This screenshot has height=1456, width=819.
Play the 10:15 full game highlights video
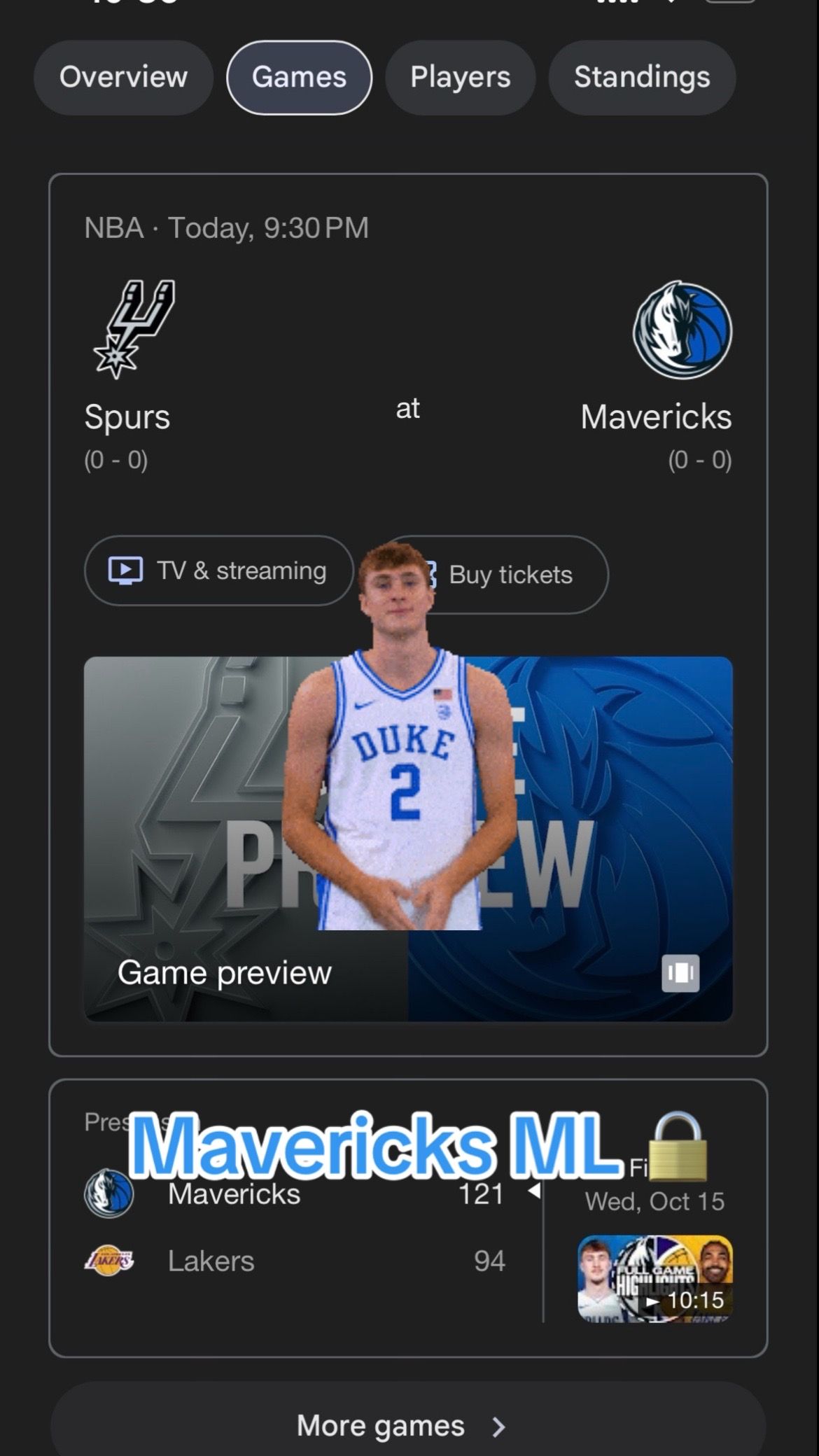coord(654,1278)
